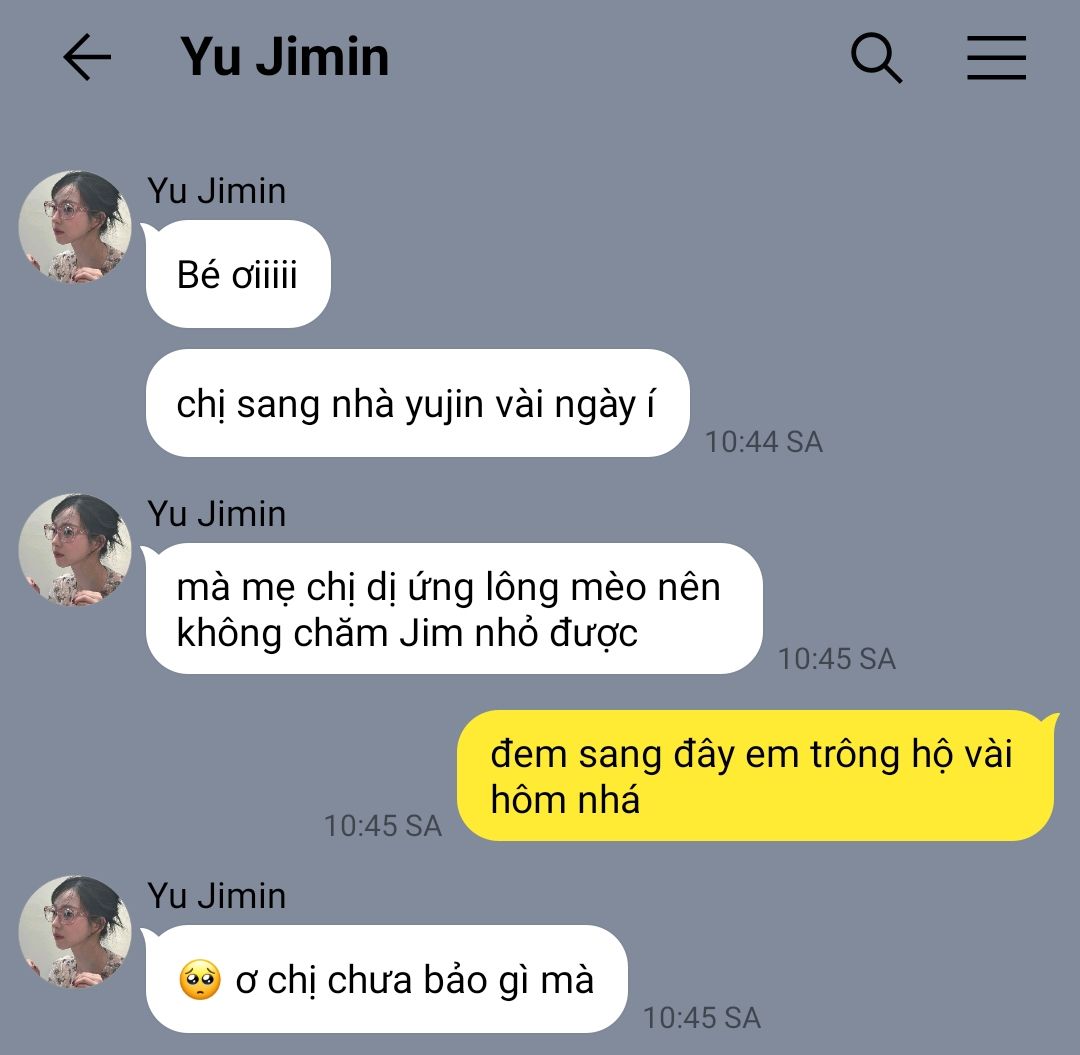Go back from the Yu Jimin chat
This screenshot has height=1055, width=1080.
pyautogui.click(x=87, y=58)
